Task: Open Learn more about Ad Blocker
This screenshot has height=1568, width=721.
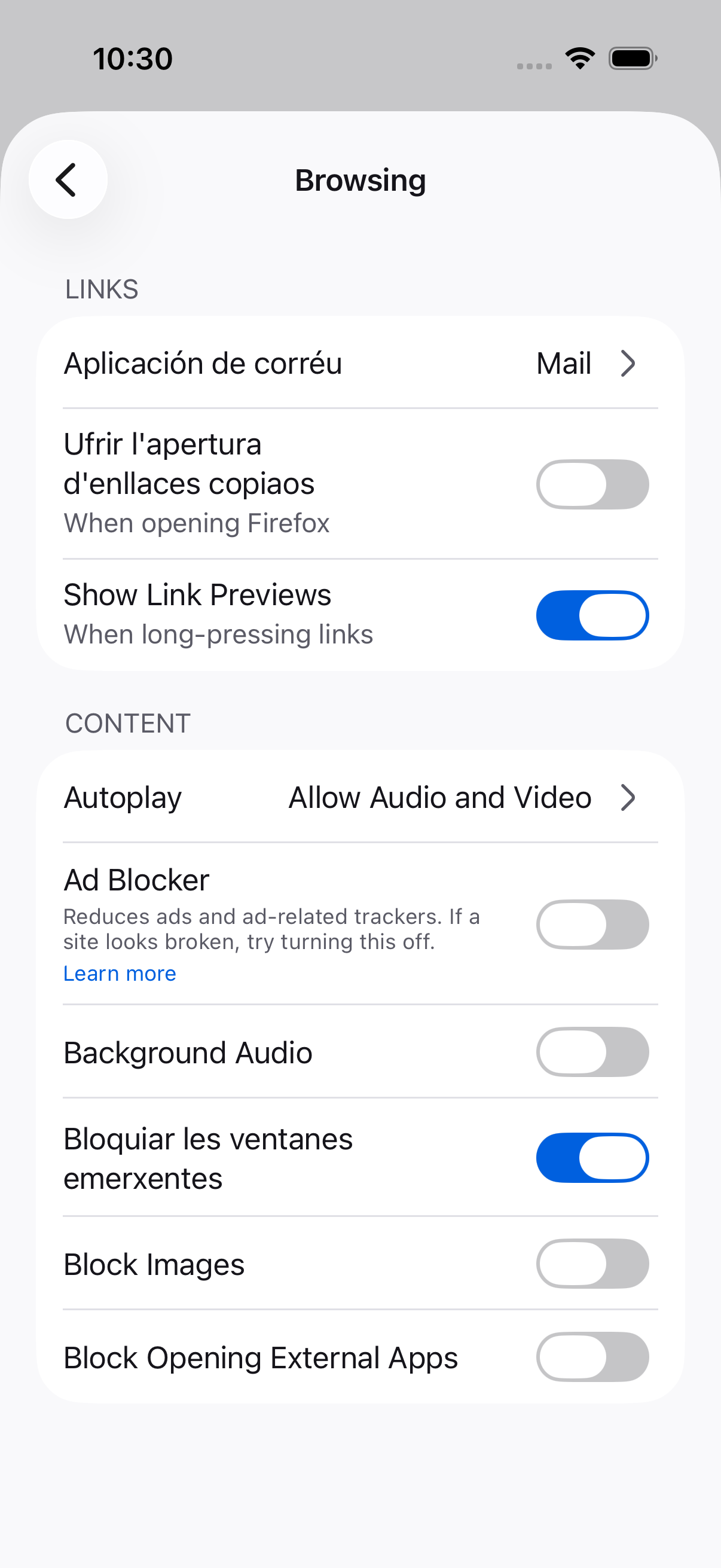Action: click(x=120, y=974)
